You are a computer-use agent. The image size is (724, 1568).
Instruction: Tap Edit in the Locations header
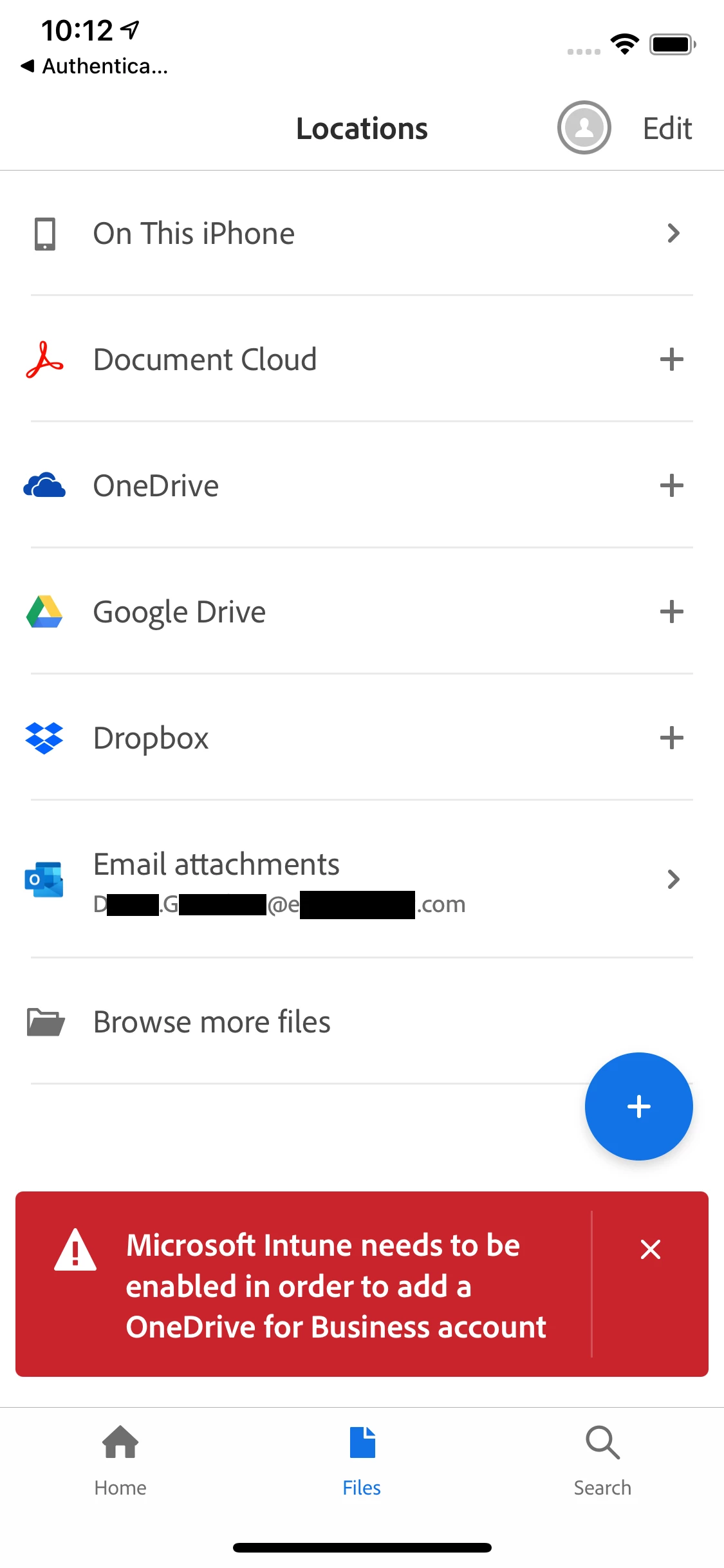667,129
